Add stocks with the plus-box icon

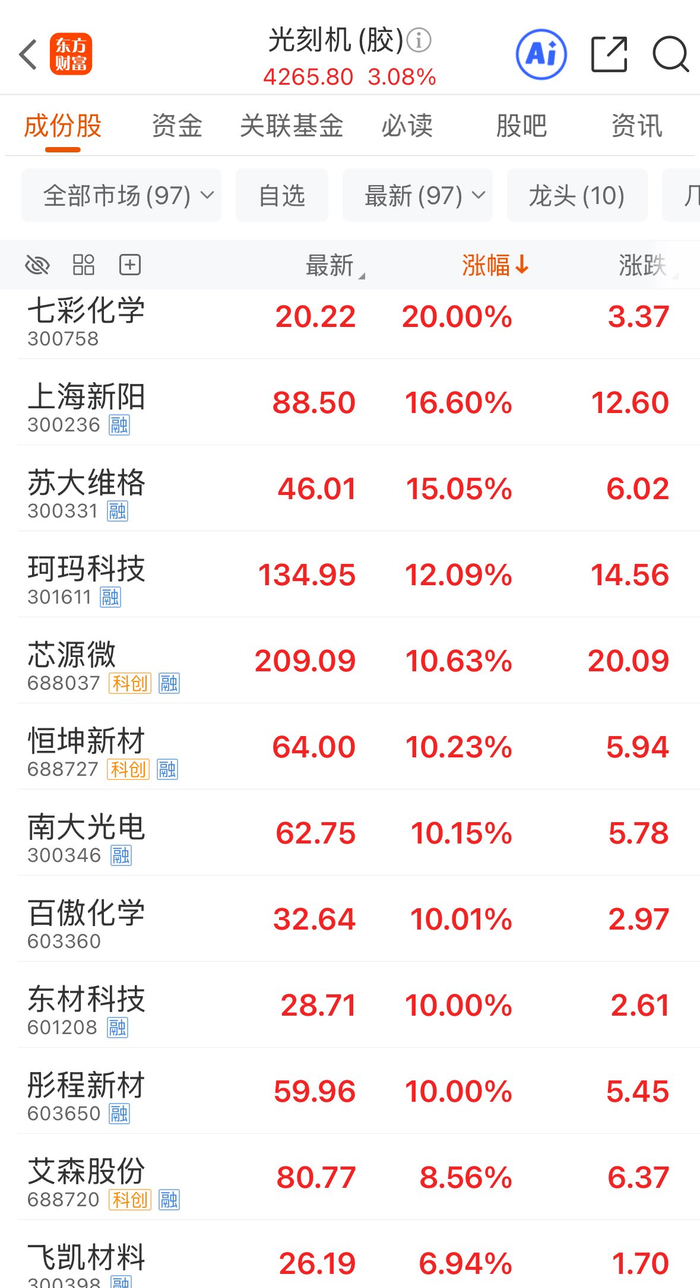click(x=130, y=265)
